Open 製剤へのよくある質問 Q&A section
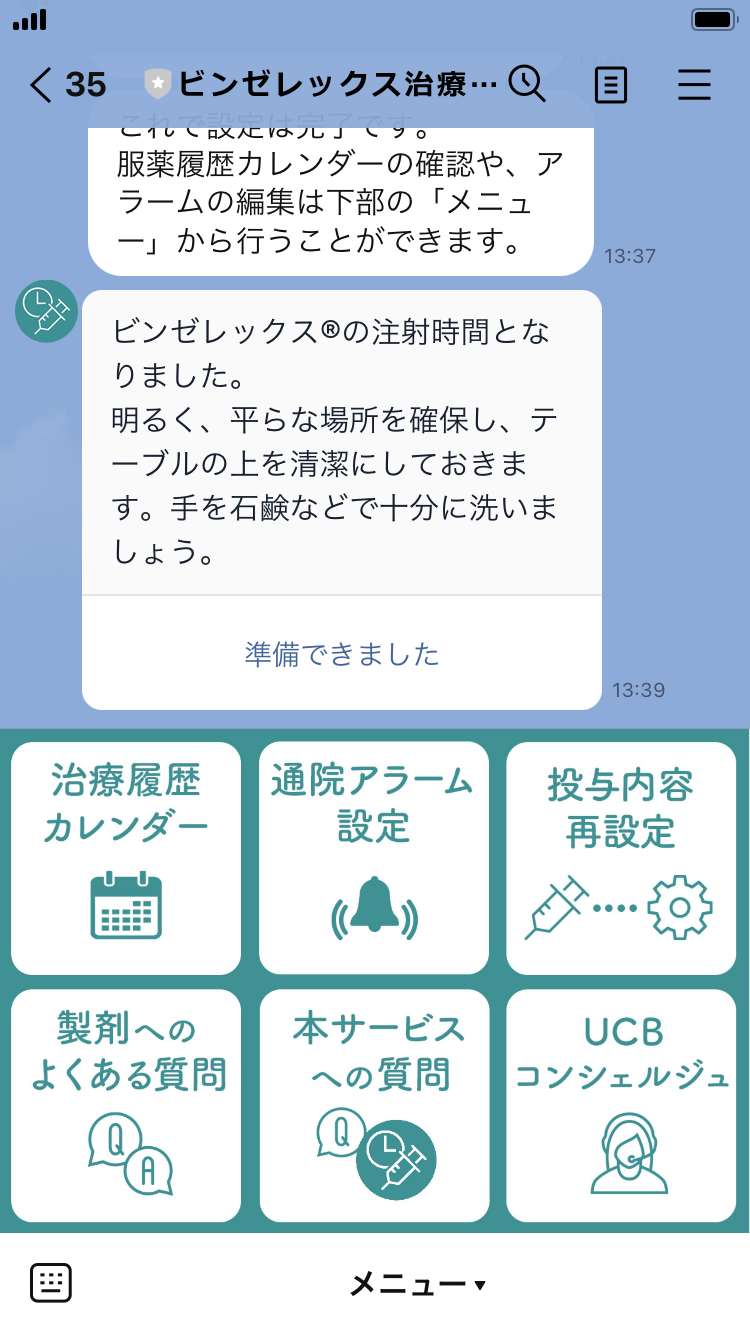 click(x=125, y=1105)
